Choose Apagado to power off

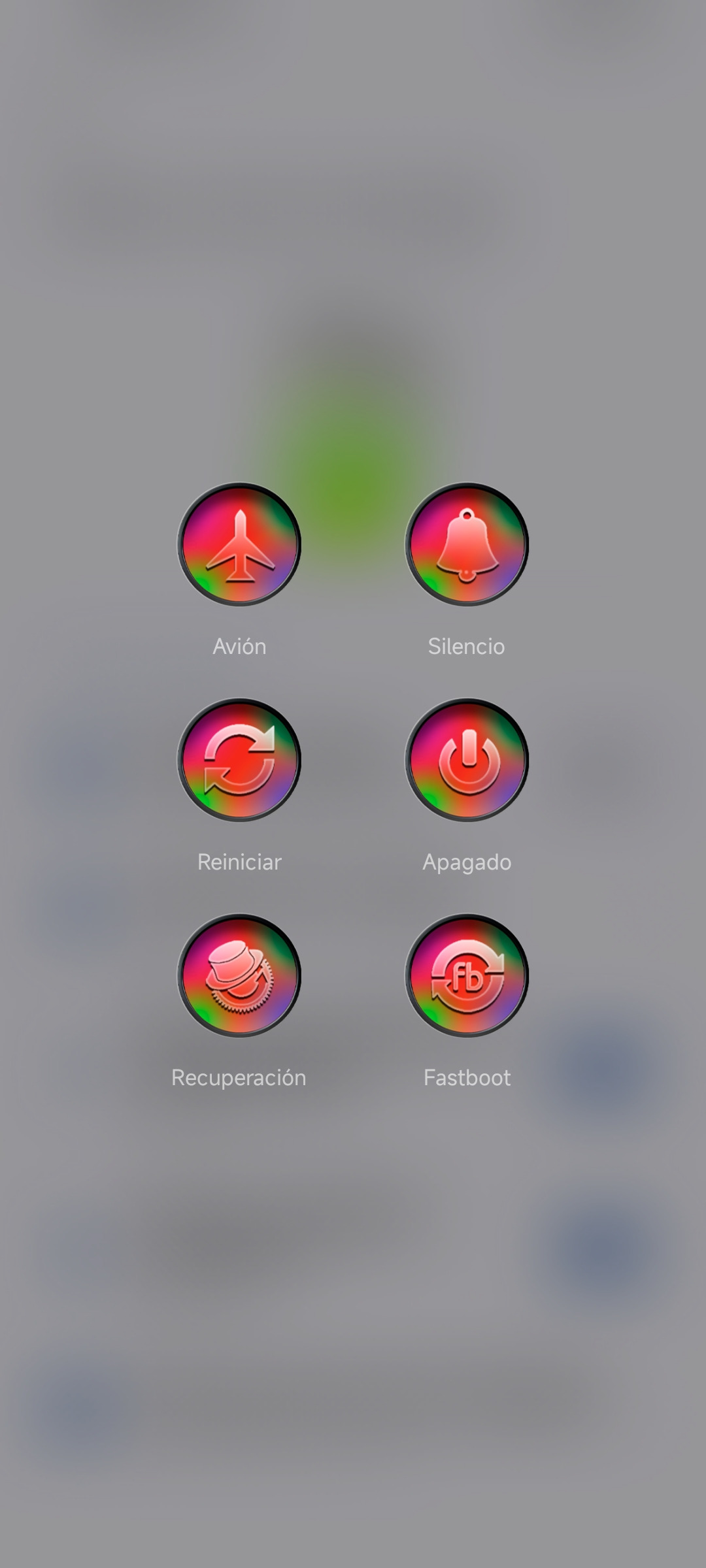coord(467,760)
